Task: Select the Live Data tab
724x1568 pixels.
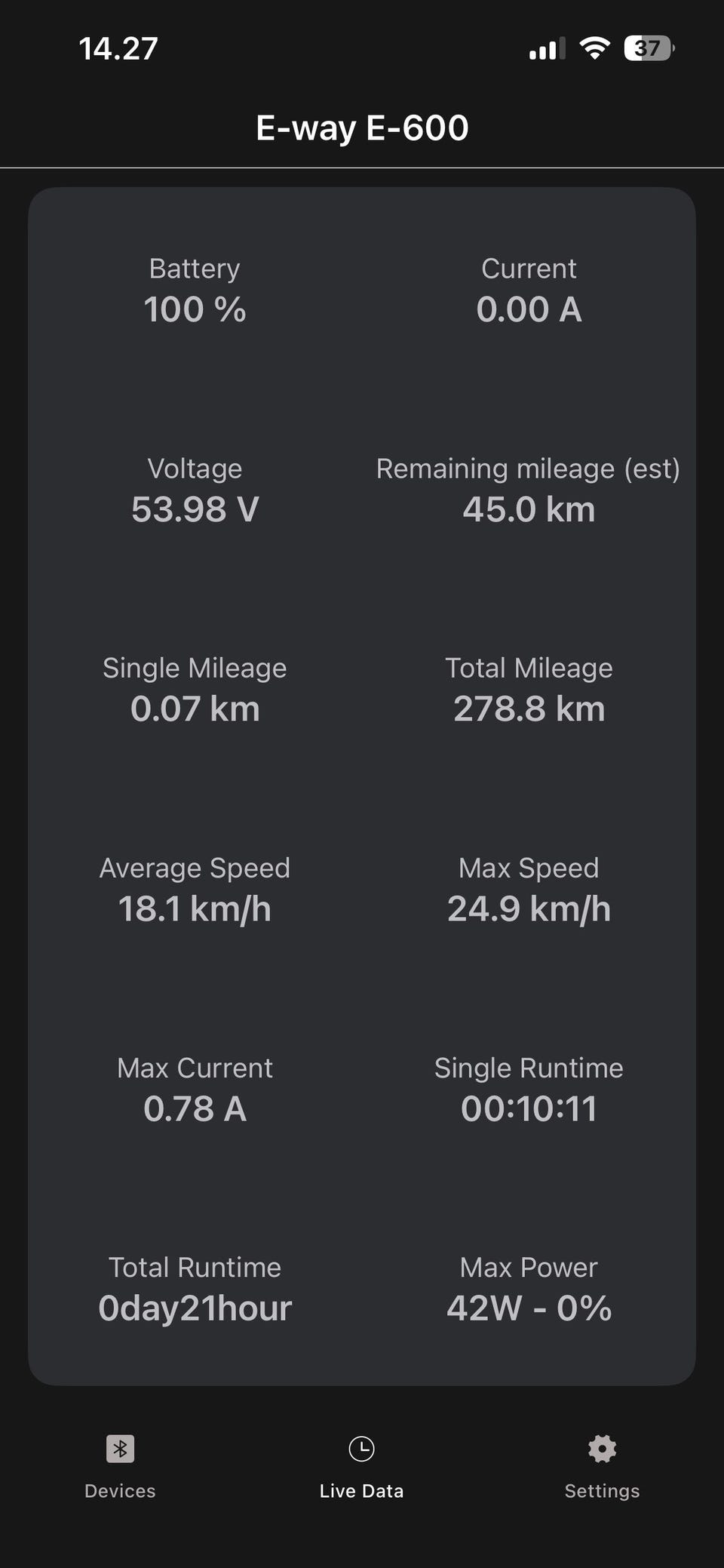Action: [x=361, y=1465]
